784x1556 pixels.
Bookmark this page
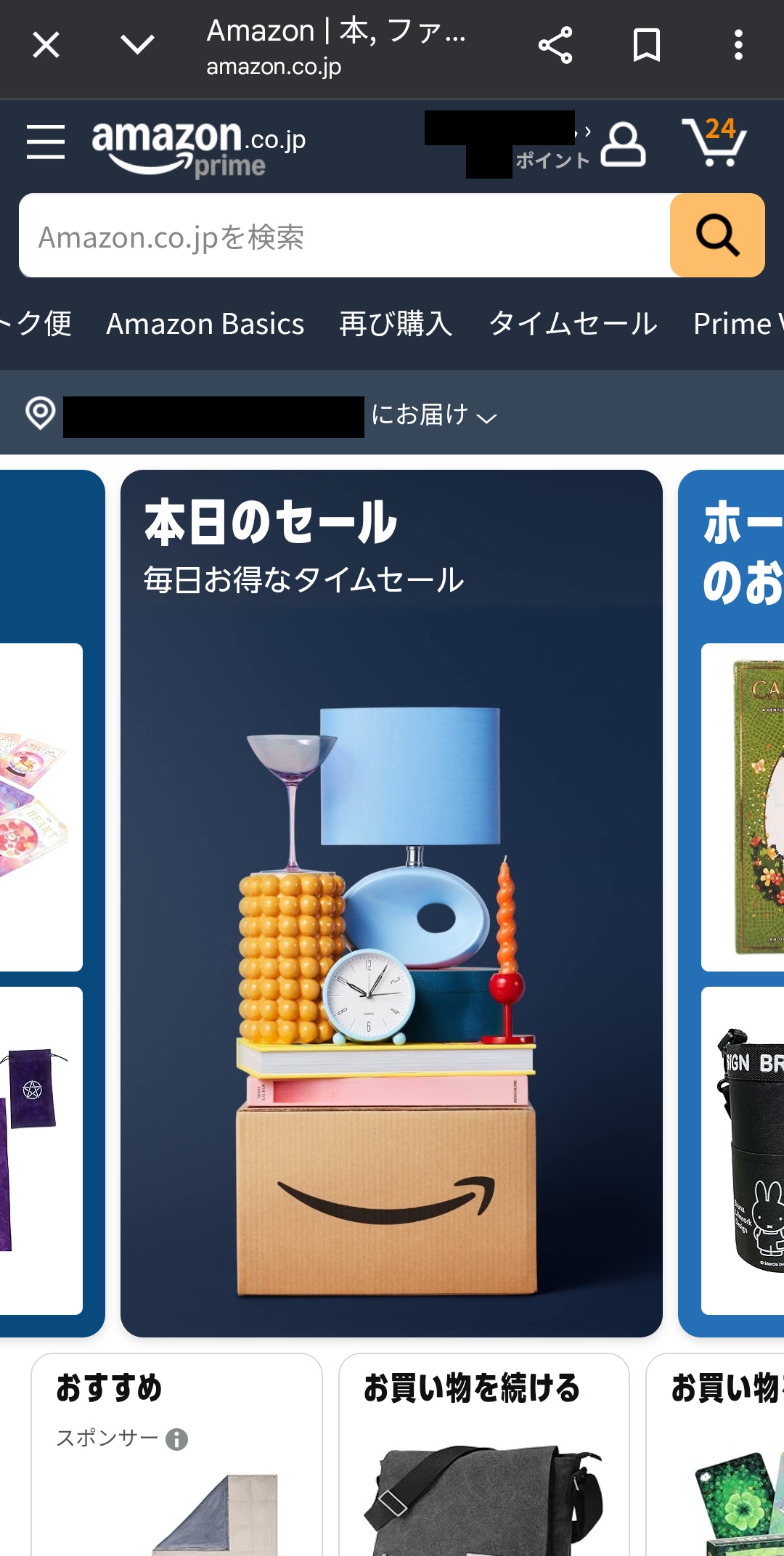point(646,46)
